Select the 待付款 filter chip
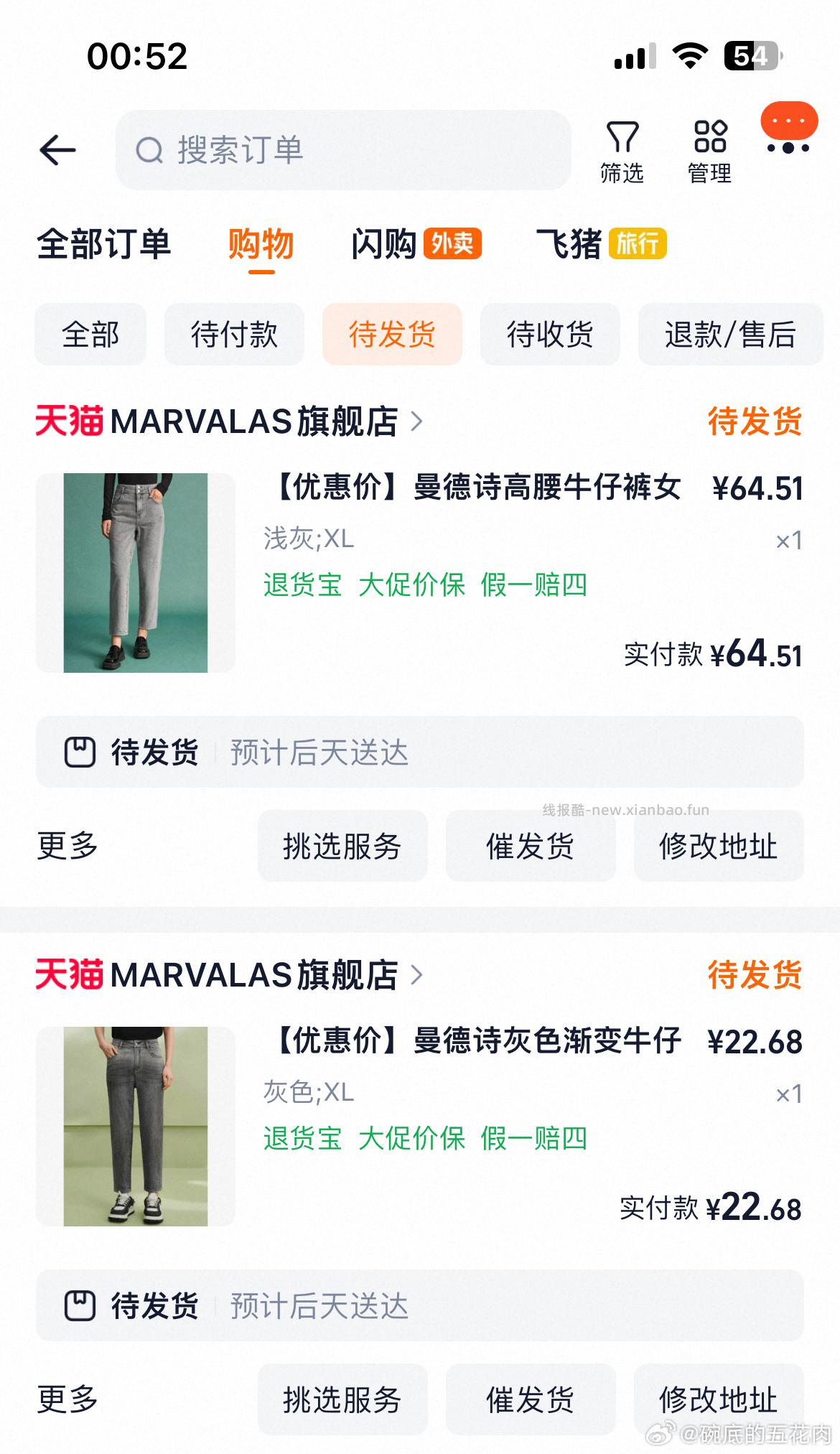This screenshot has height=1454, width=840. click(x=234, y=334)
